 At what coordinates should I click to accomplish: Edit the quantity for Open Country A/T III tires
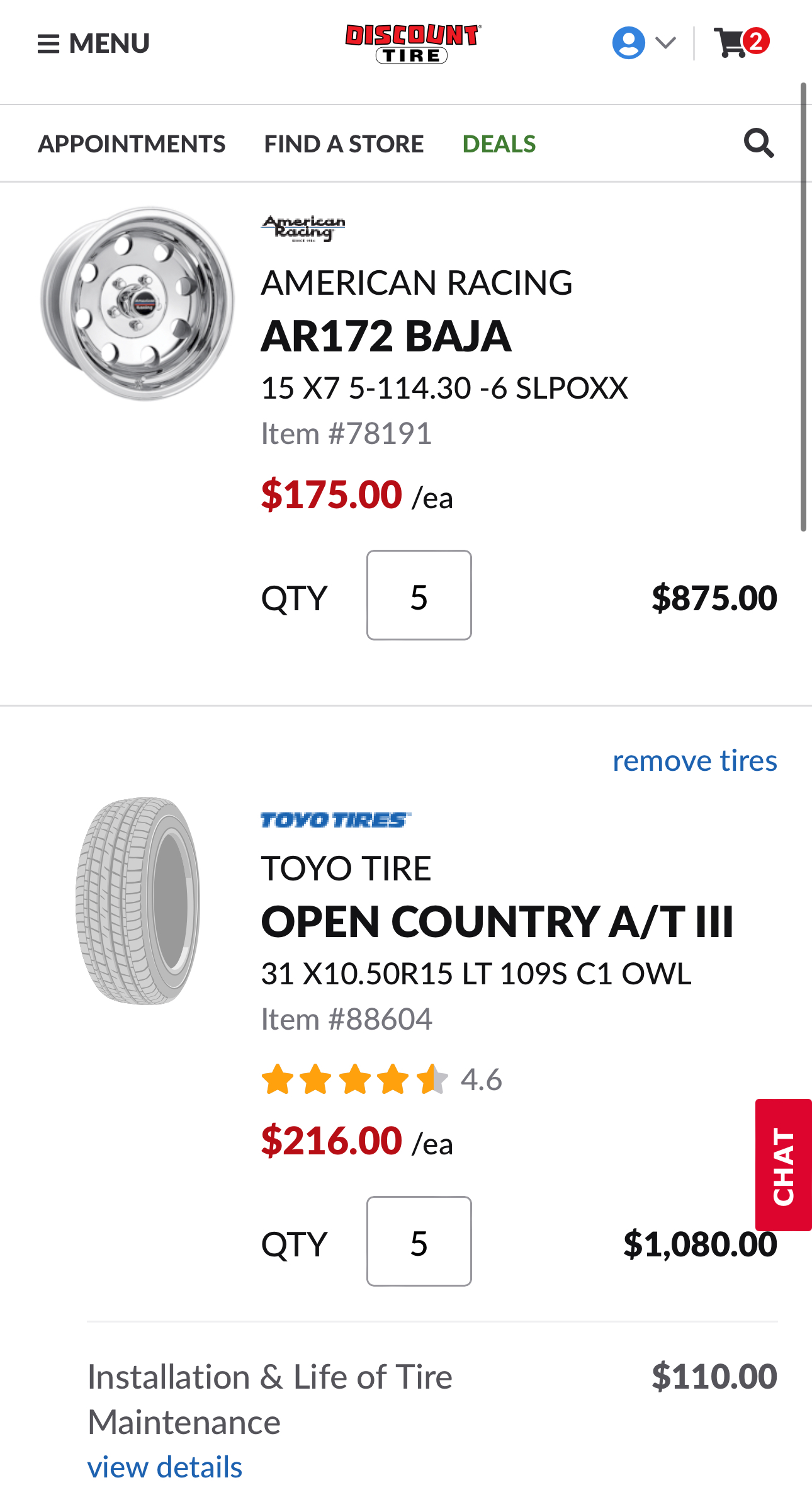tap(419, 1241)
